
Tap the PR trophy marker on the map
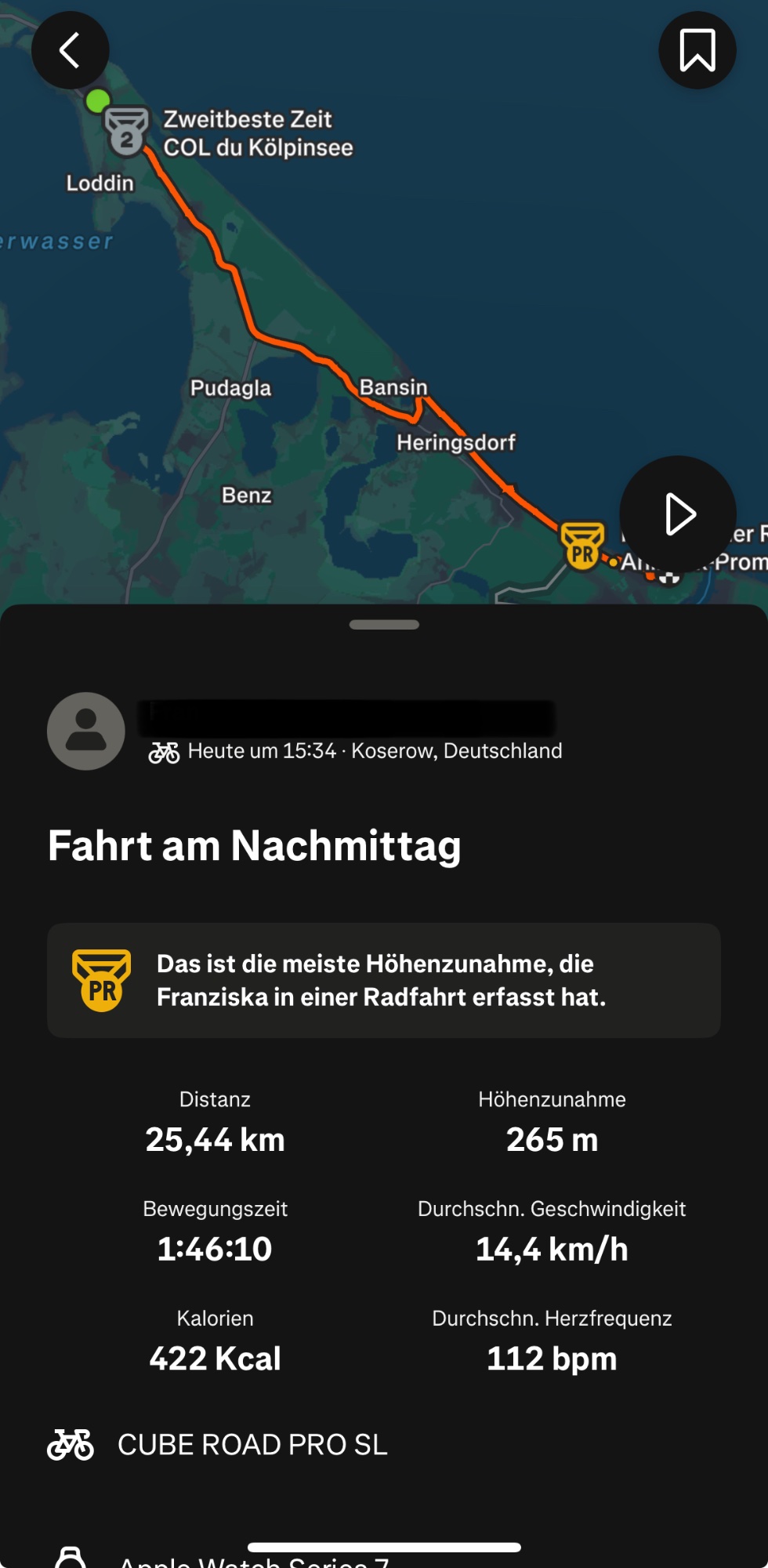582,545
